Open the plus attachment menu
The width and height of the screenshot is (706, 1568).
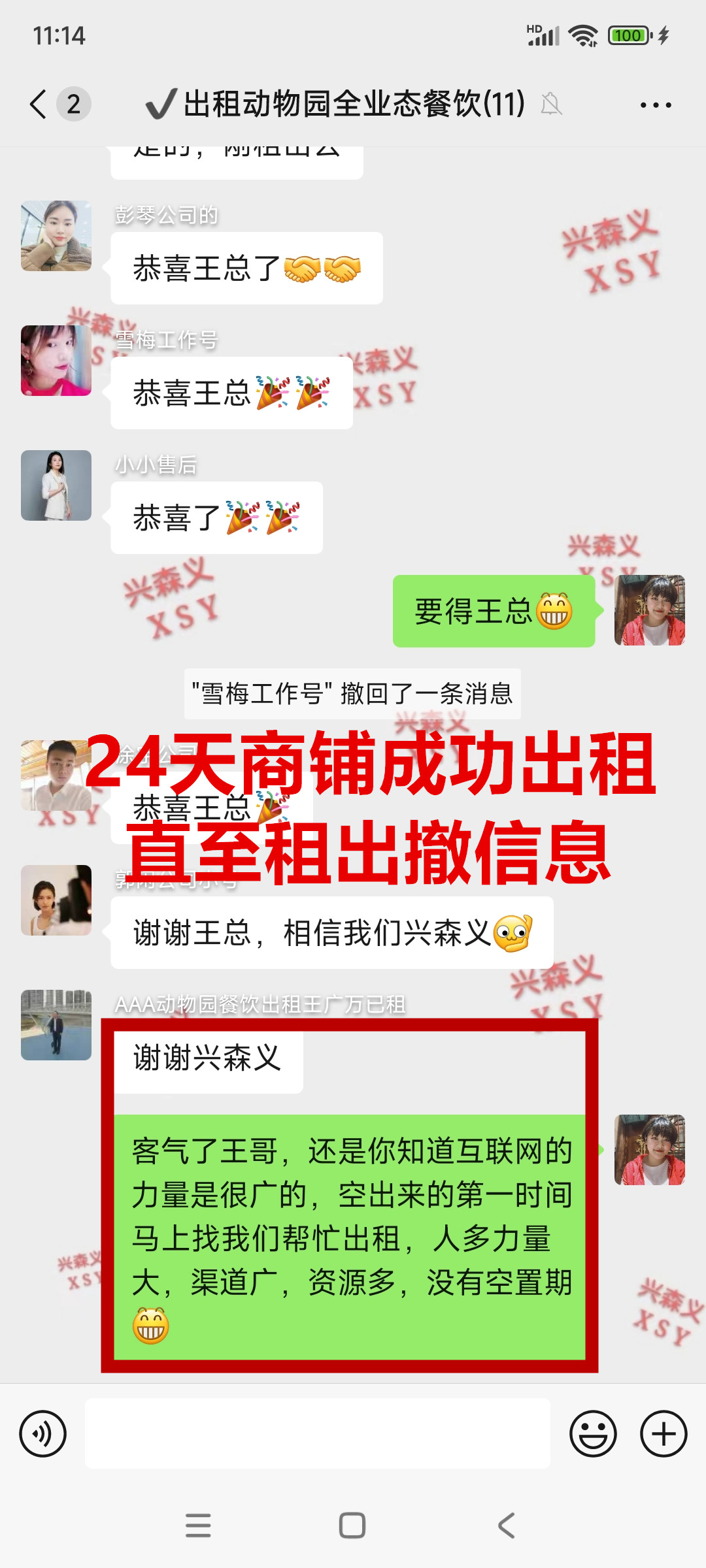(x=664, y=1434)
